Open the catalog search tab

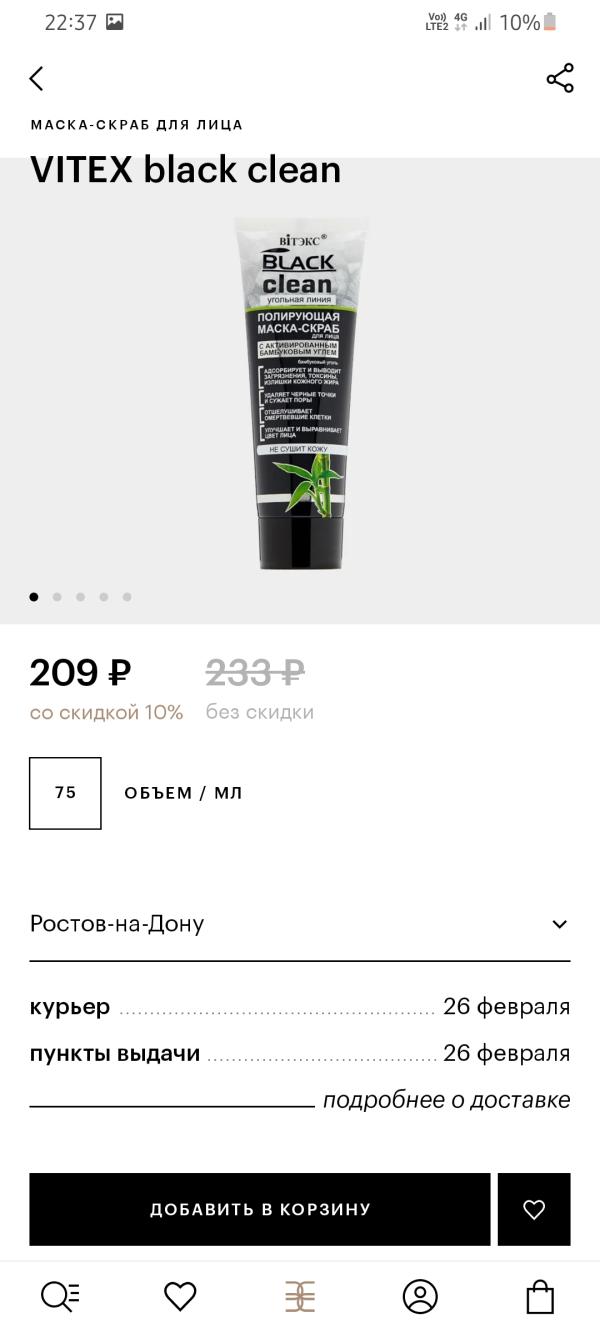60,1296
